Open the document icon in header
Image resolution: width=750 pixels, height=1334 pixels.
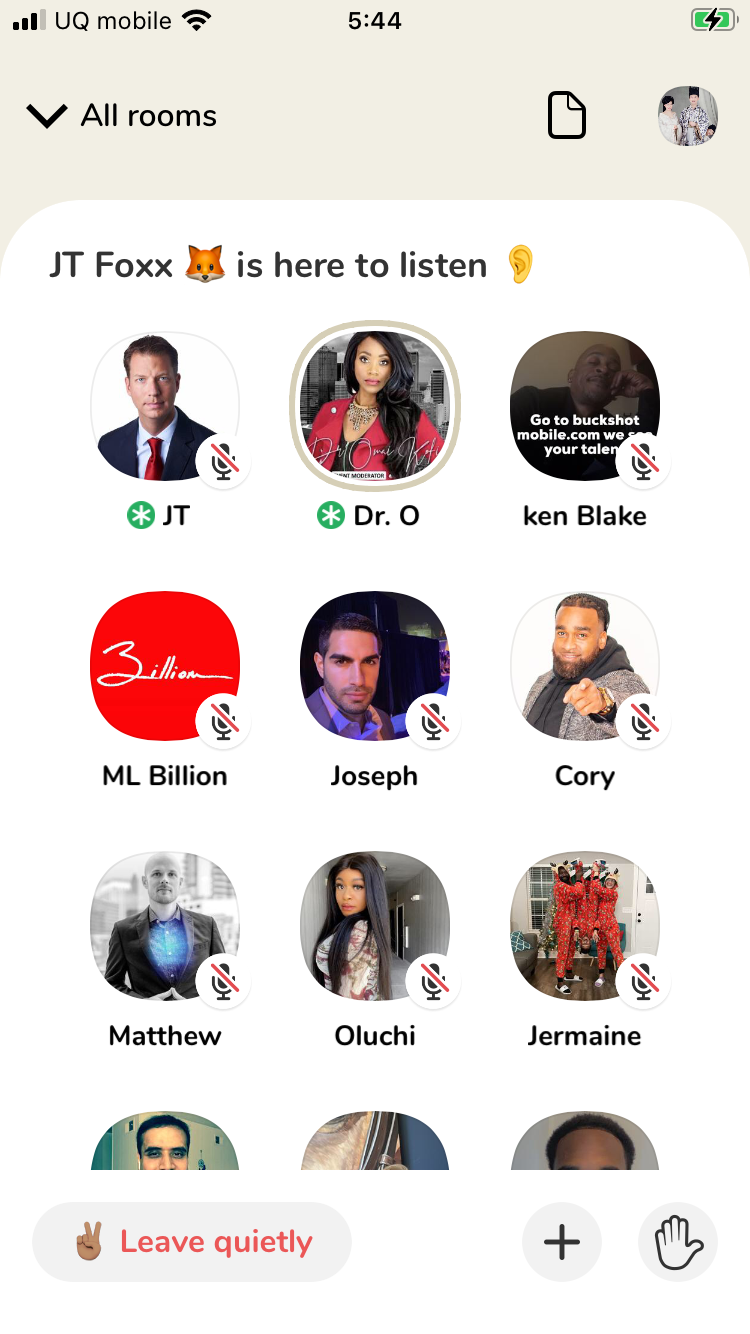point(566,116)
